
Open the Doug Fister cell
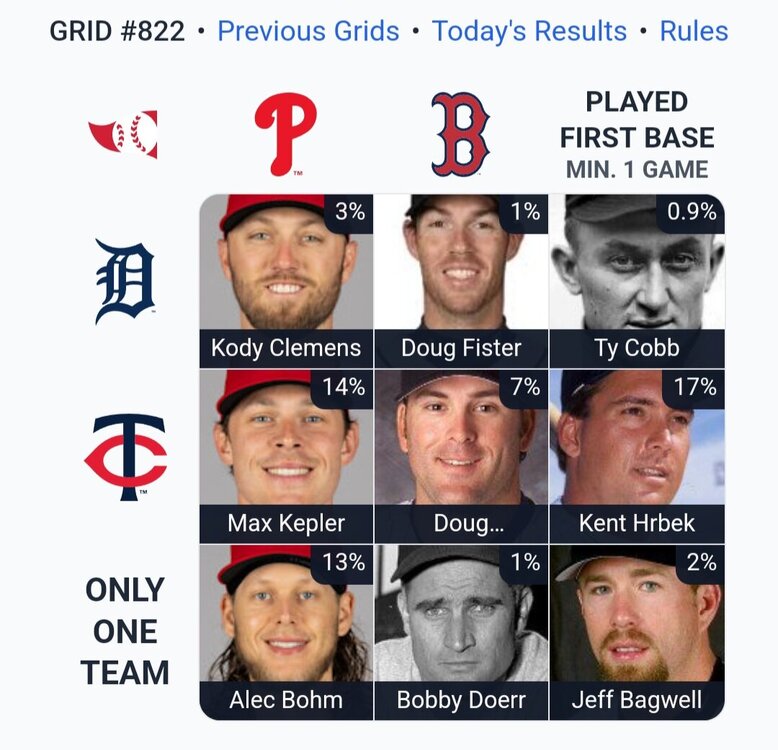(x=461, y=280)
